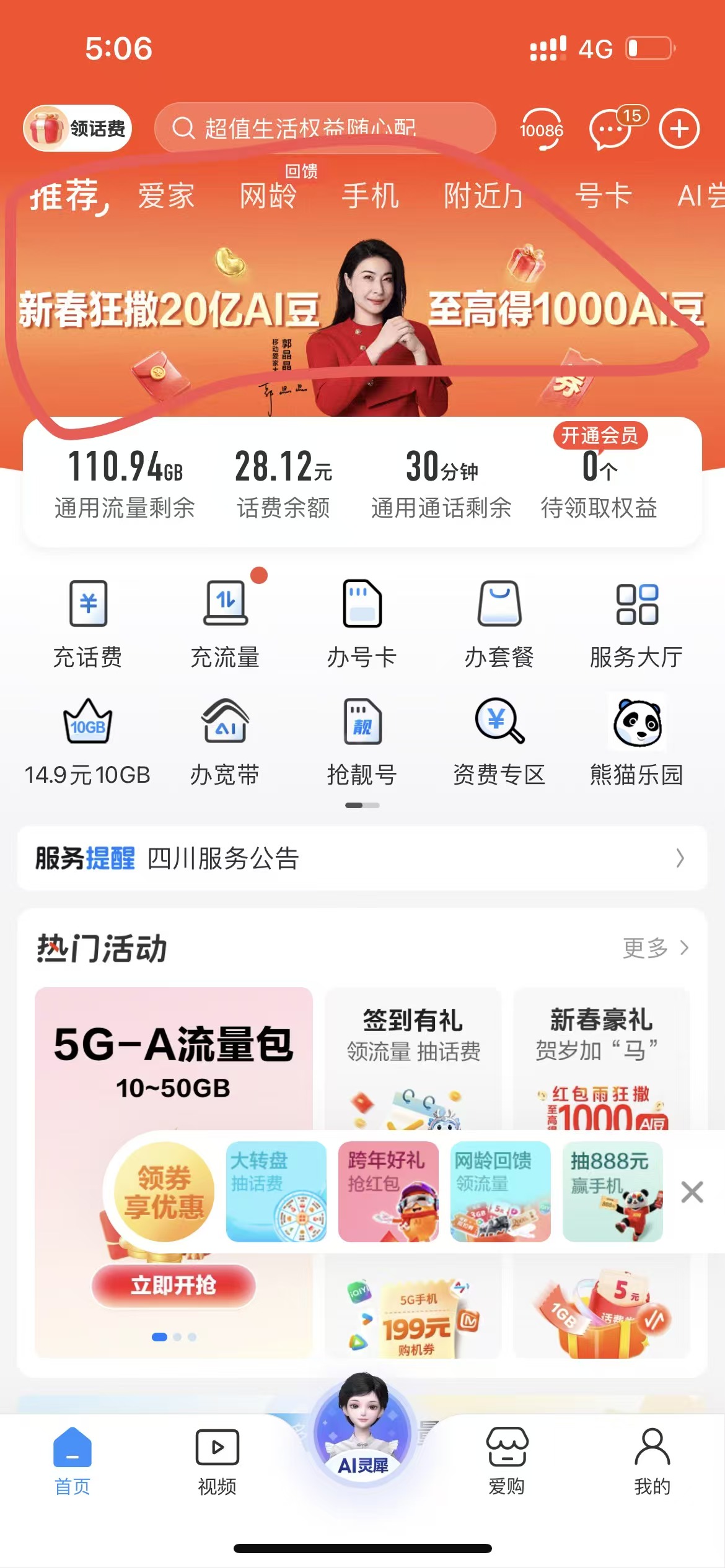The height and width of the screenshot is (1568, 725).
Task: Open 充话费 recharge shortcut
Action: (x=88, y=624)
